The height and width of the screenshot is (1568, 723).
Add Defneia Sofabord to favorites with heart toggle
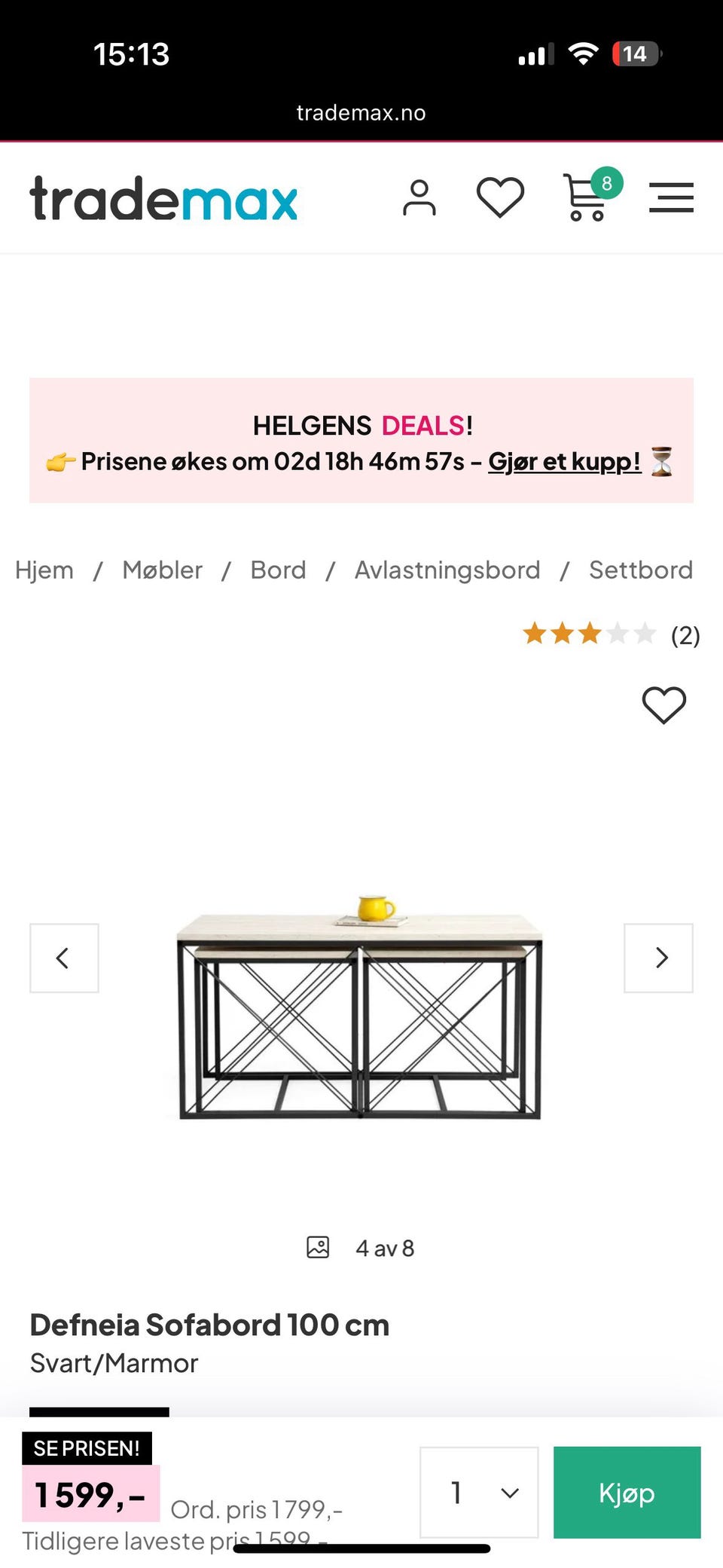click(664, 705)
